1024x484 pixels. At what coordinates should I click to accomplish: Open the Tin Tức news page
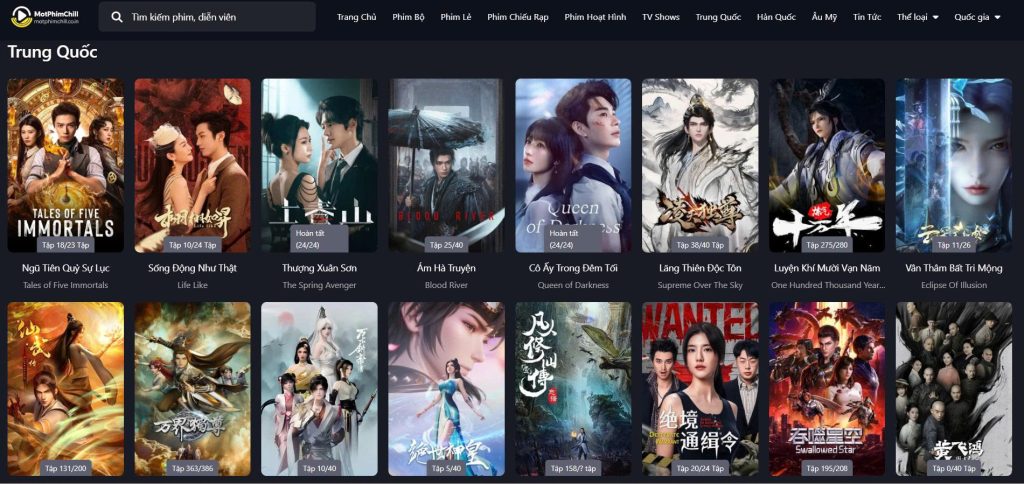[866, 17]
